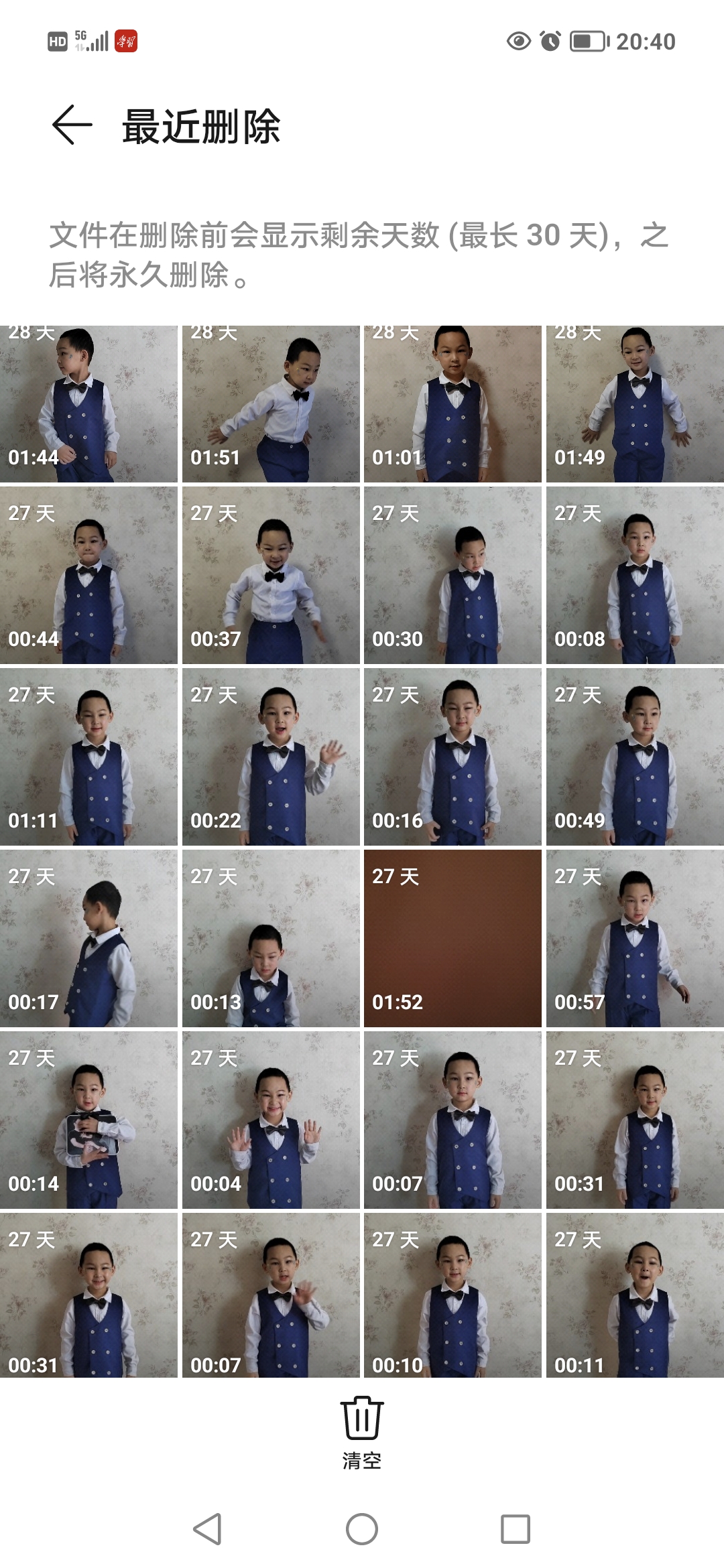Open the 00:08 video thumbnail
This screenshot has width=724, height=1568.
pyautogui.click(x=635, y=575)
